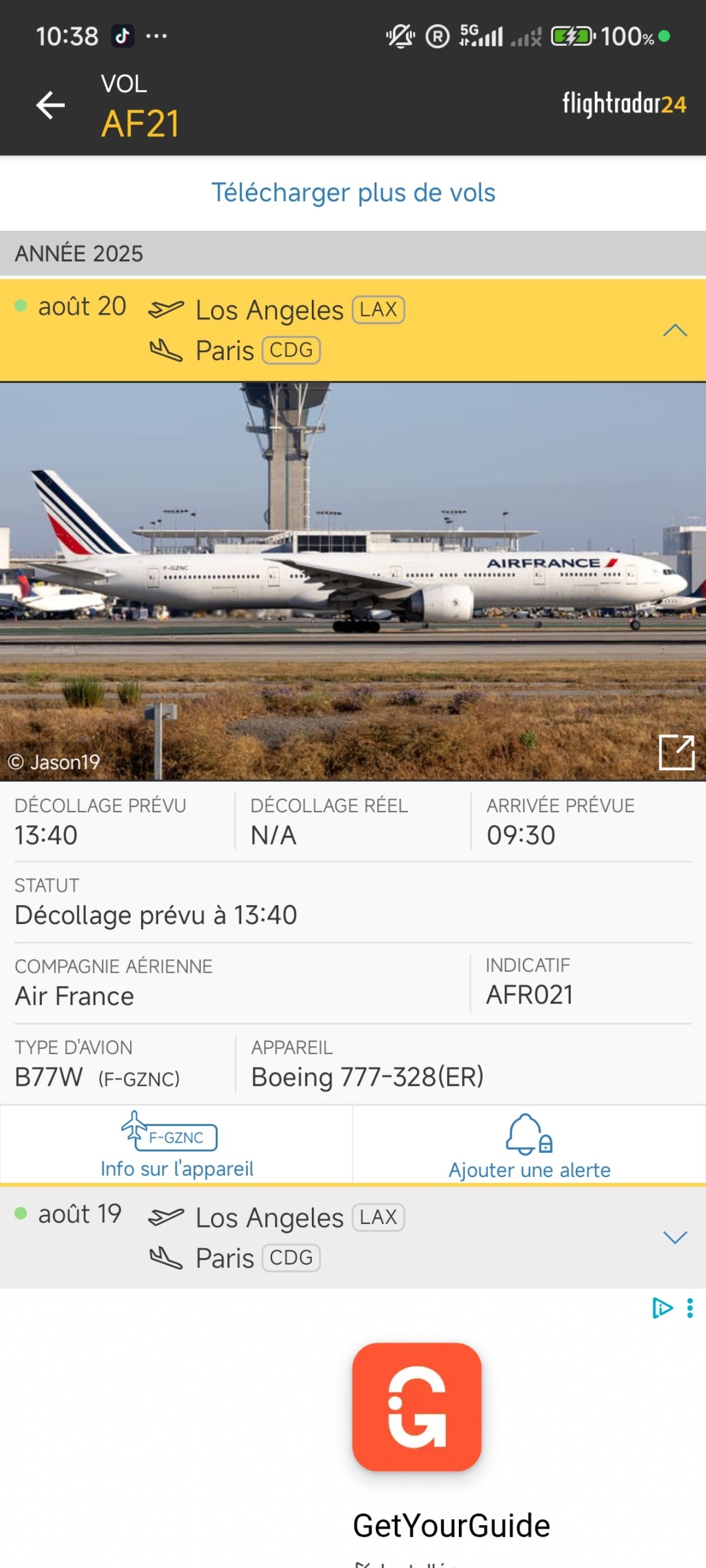Tap Télécharger plus de vols
This screenshot has width=706, height=1568.
[352, 193]
